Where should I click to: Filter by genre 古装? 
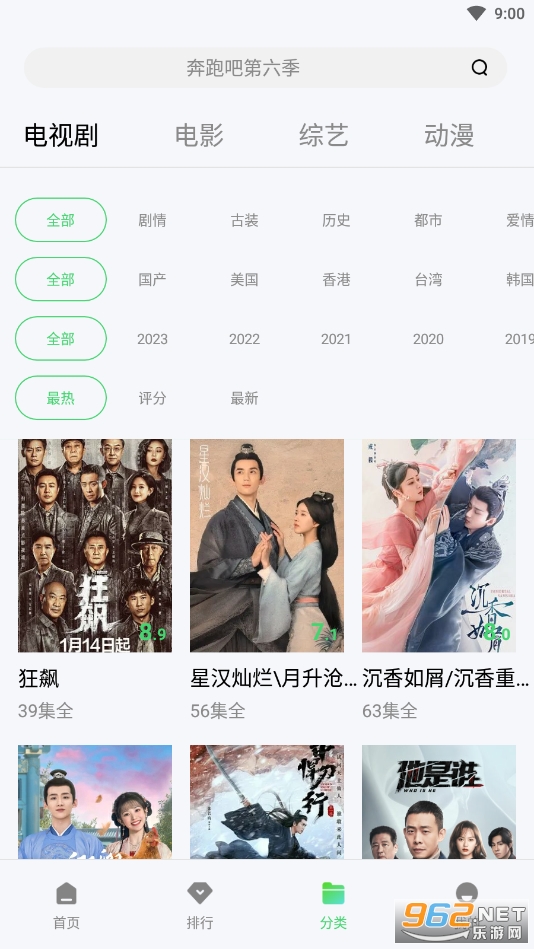pos(244,220)
